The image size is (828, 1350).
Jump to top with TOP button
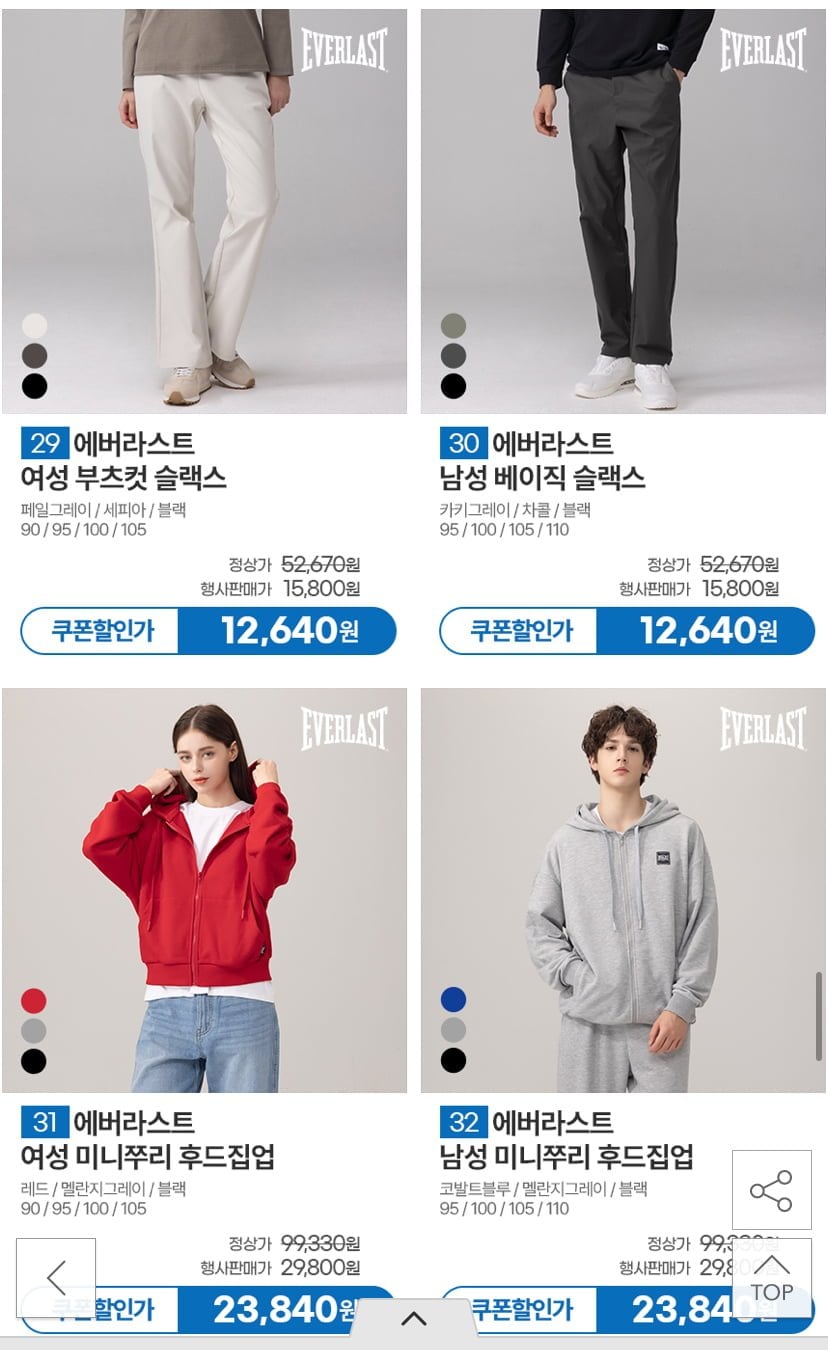coord(771,1277)
